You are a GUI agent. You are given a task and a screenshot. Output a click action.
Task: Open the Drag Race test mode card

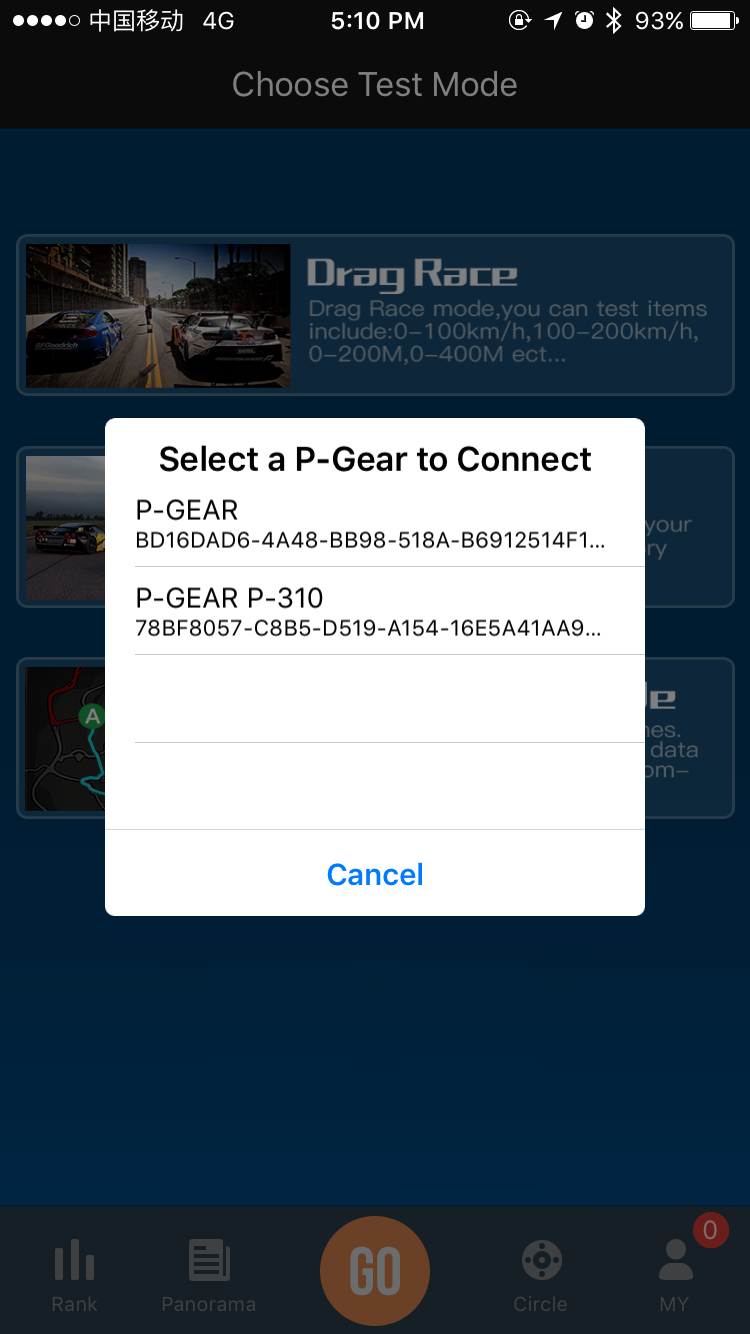(375, 315)
